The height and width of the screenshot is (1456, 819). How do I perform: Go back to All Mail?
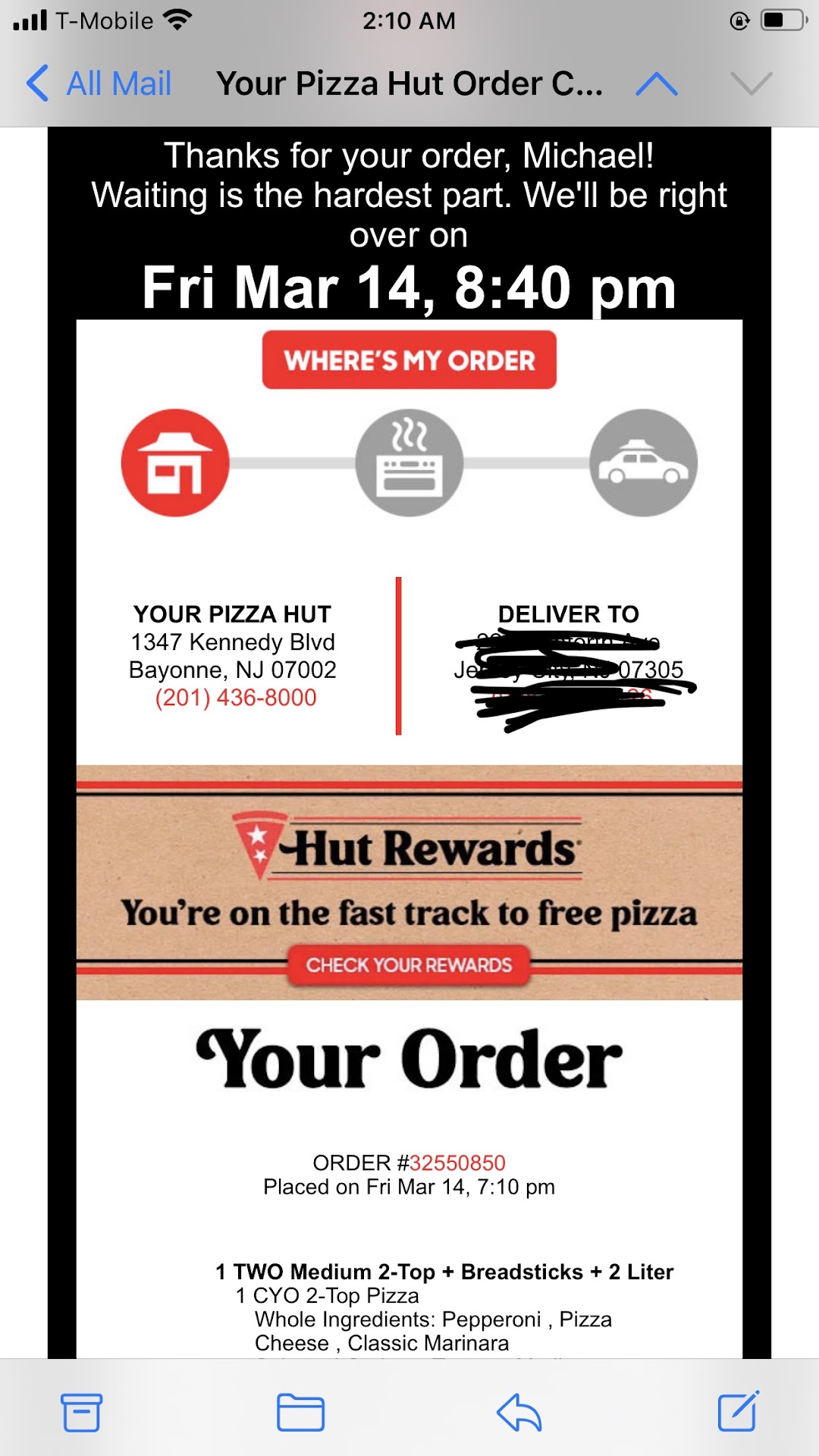99,83
